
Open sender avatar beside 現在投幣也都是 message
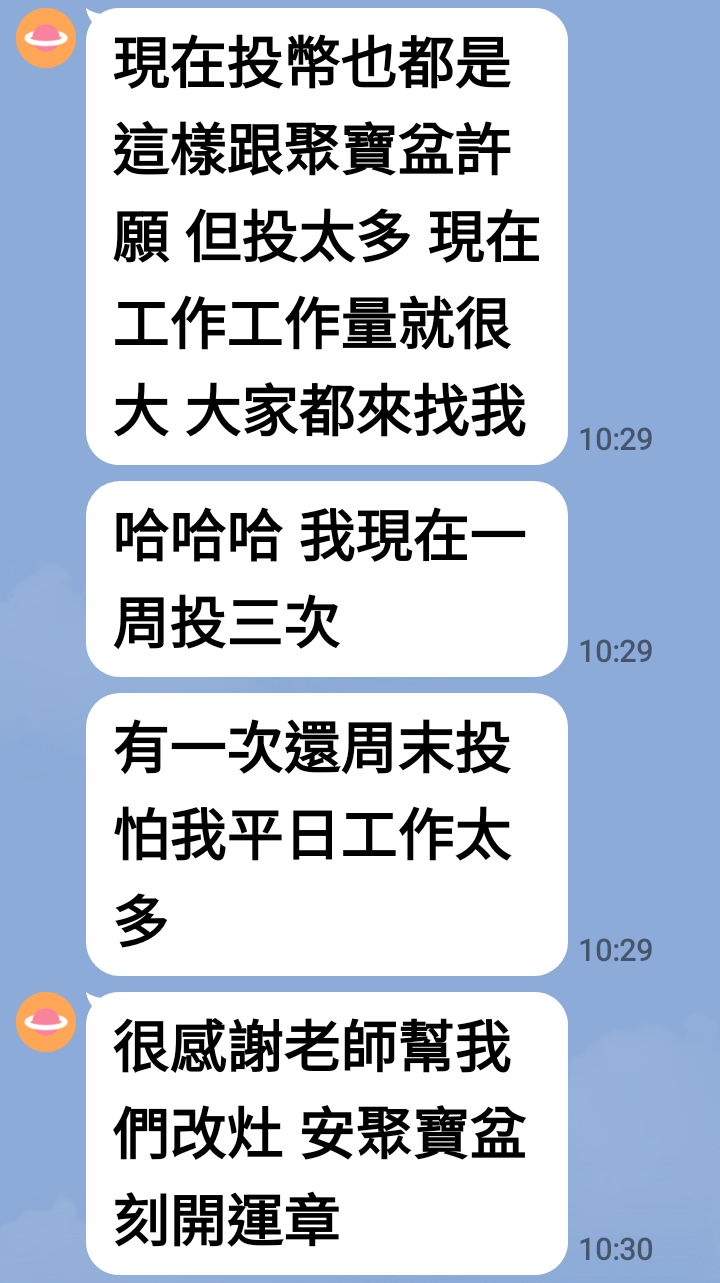coord(46,38)
